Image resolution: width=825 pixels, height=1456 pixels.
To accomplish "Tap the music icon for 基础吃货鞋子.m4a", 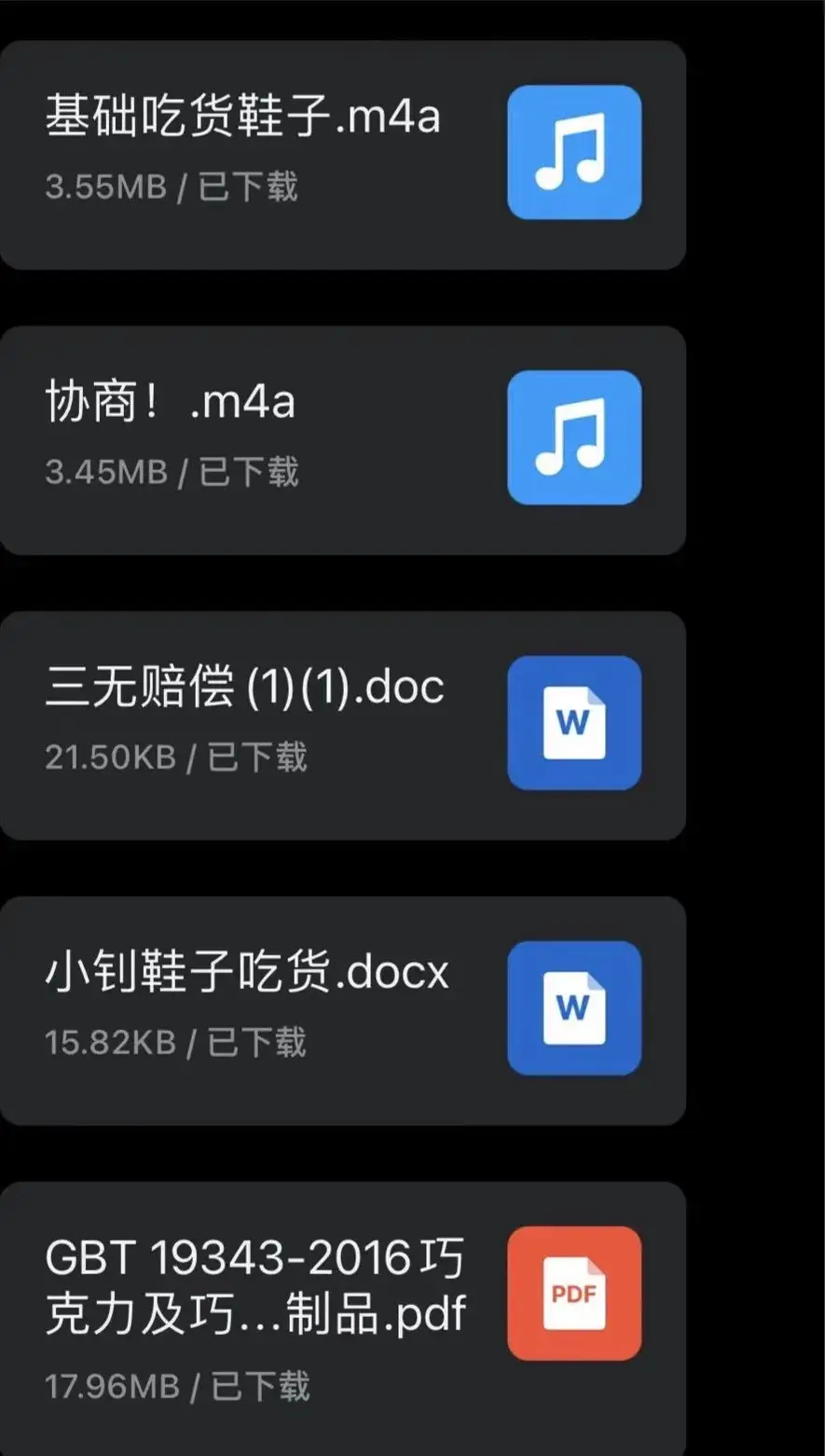I will 573,152.
